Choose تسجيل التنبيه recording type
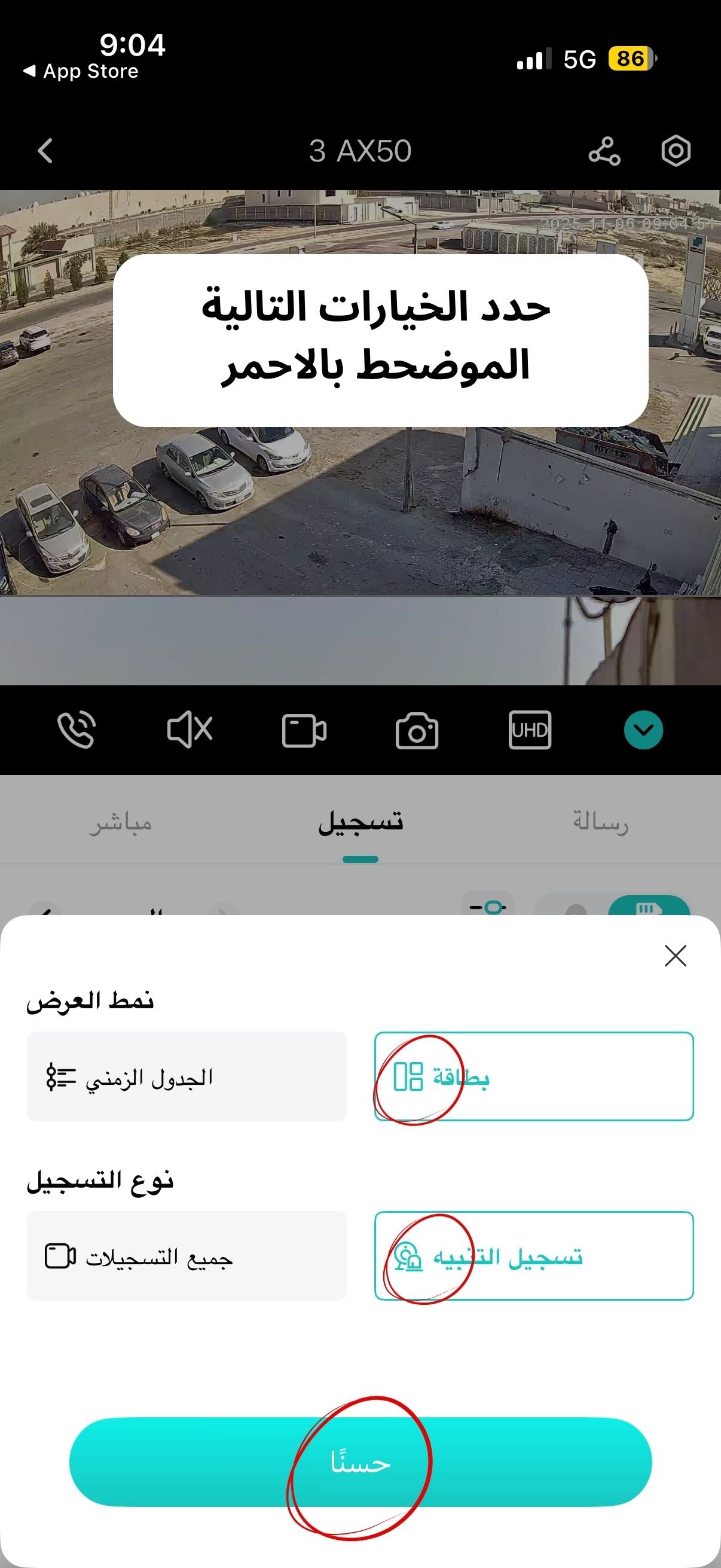 click(x=534, y=1256)
